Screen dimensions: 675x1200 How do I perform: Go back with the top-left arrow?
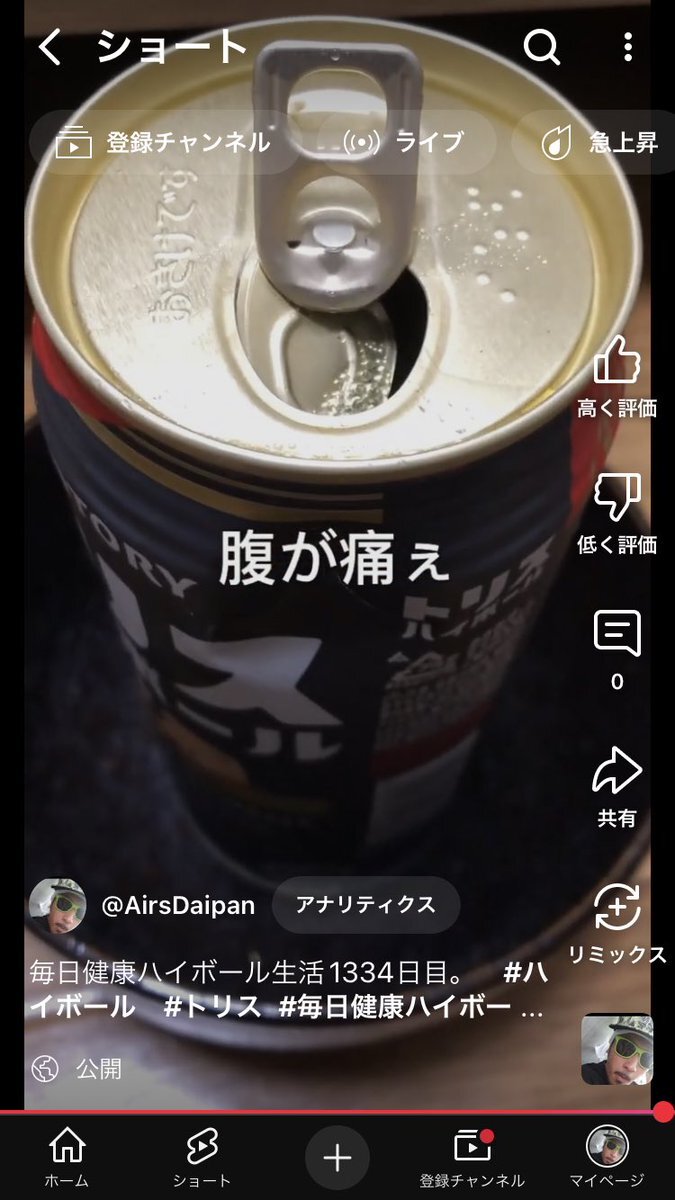point(50,47)
